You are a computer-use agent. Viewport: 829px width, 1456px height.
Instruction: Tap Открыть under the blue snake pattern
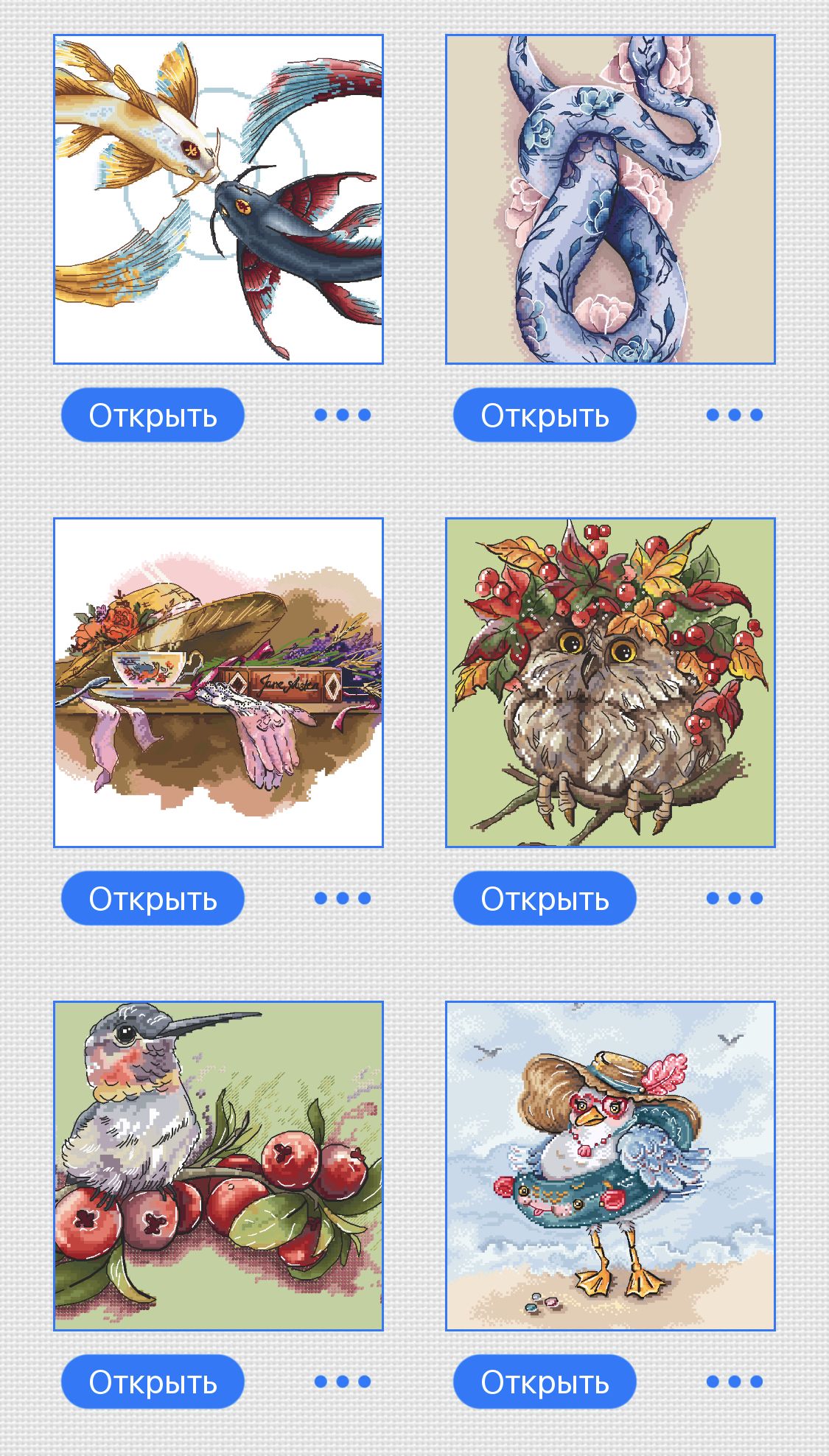[x=545, y=415]
